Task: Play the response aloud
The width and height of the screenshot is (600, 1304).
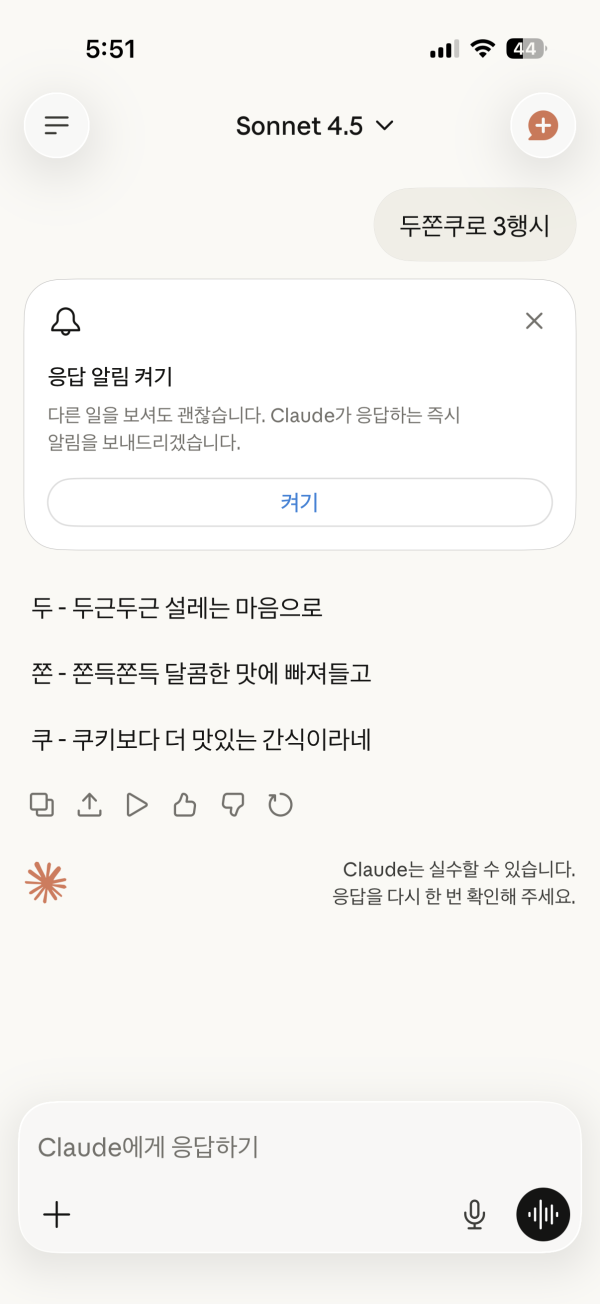Action: 137,804
